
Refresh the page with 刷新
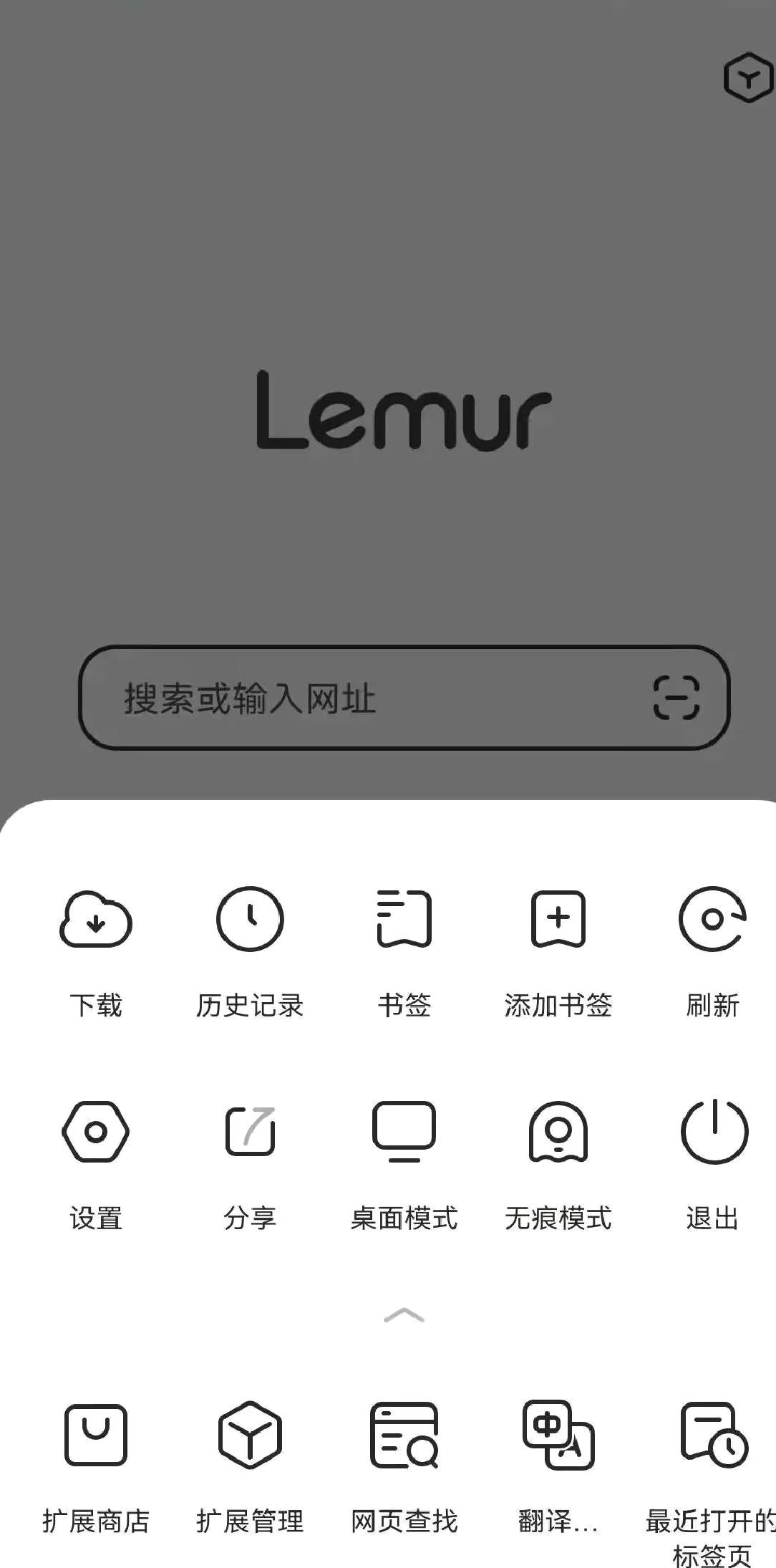712,920
